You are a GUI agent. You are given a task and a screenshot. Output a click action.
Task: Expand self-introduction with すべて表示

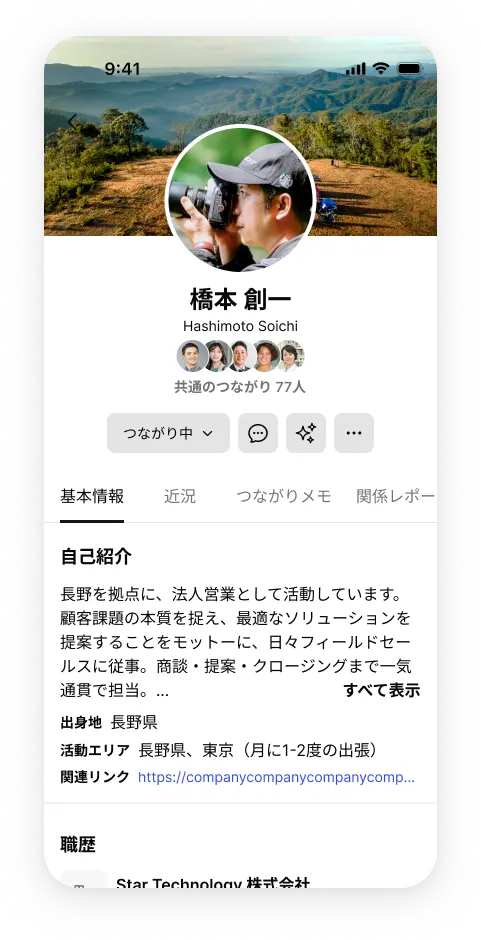(x=381, y=691)
